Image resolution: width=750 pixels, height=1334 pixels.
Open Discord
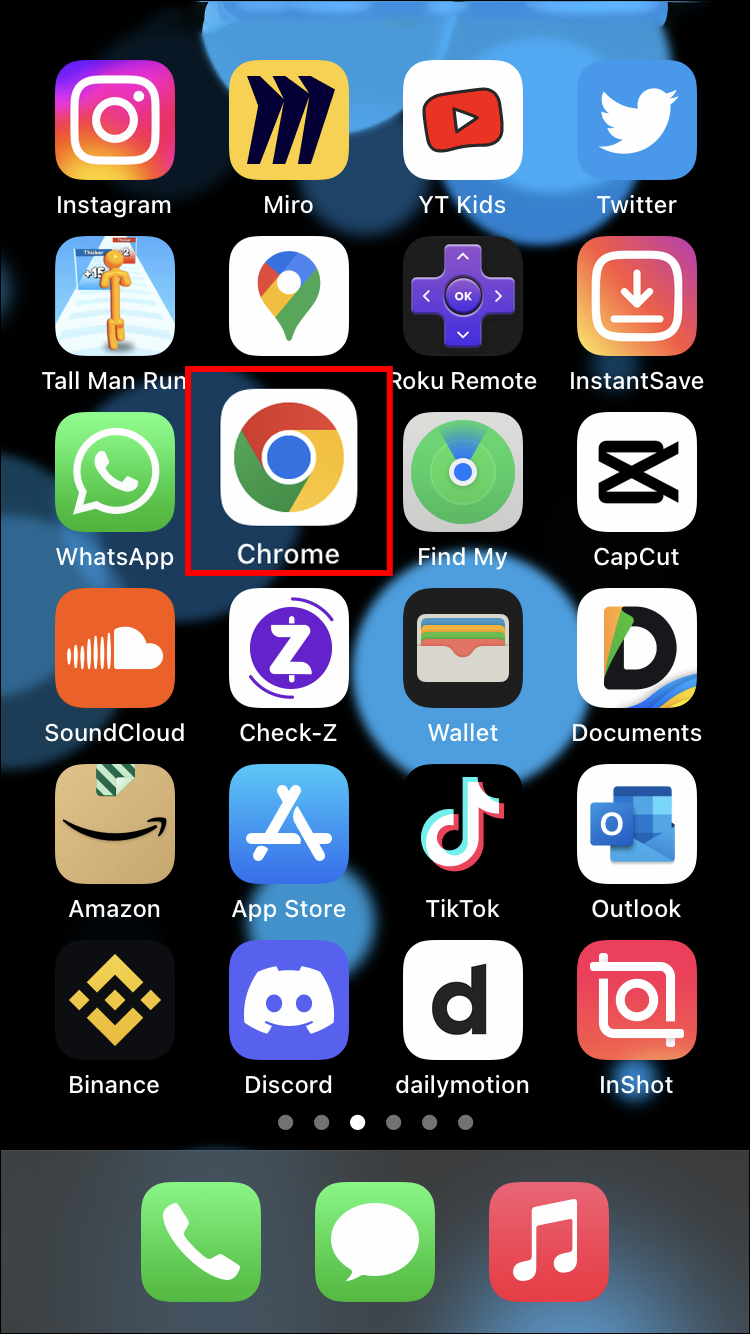[289, 1000]
